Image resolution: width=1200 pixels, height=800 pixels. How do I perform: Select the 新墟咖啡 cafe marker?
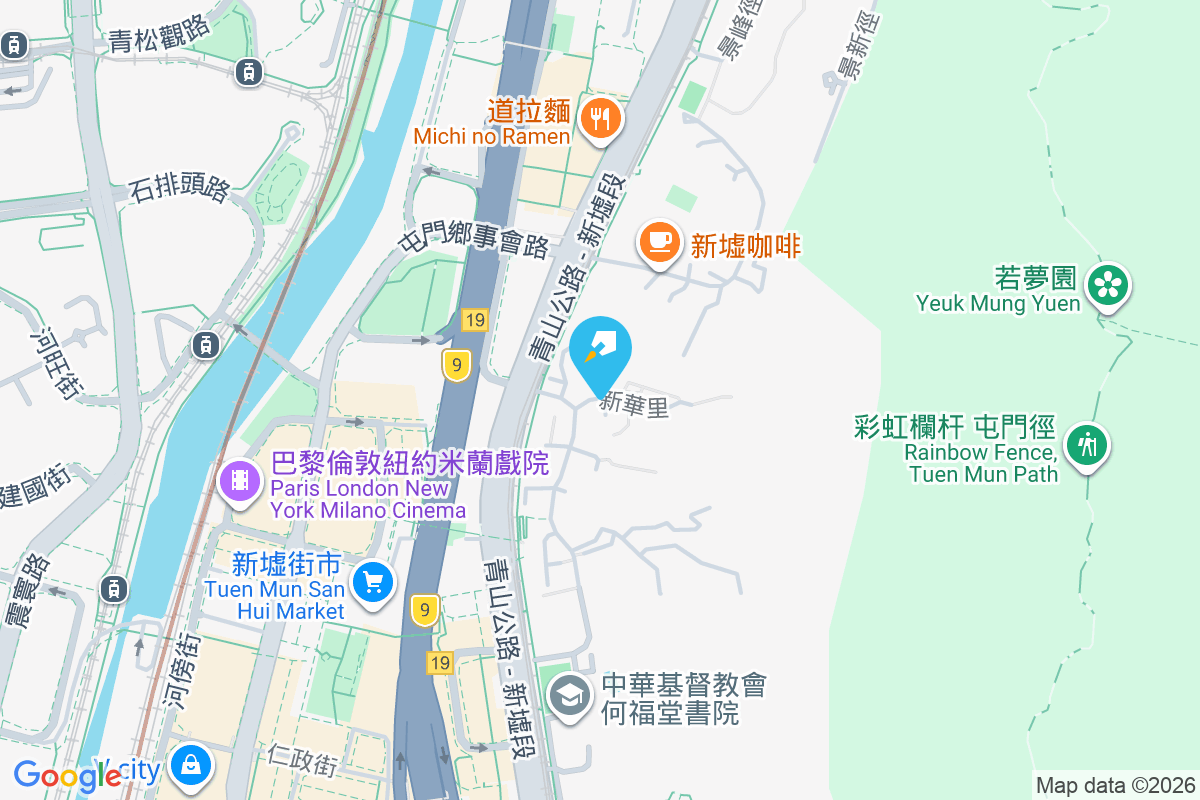658,242
